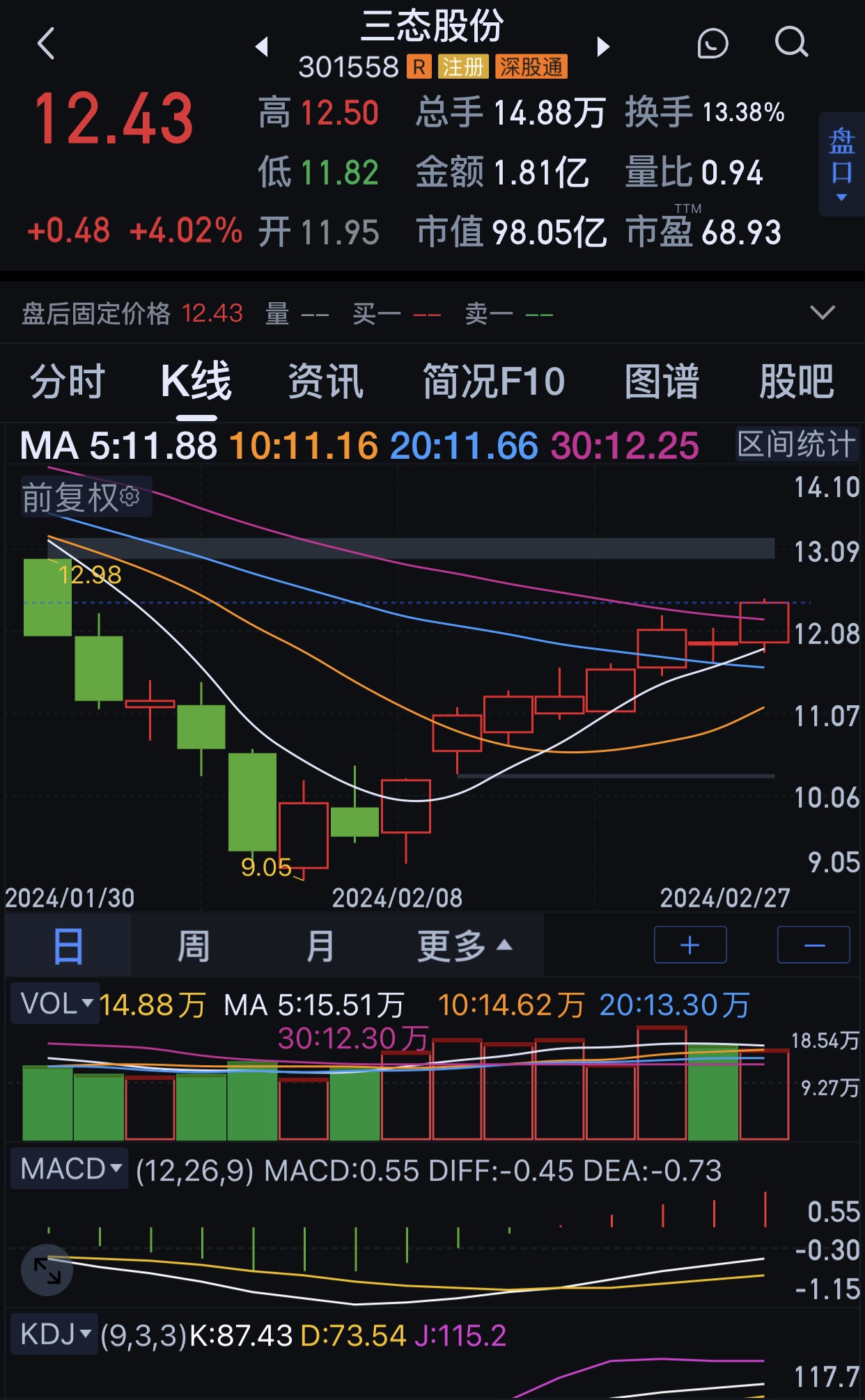Expand the 更多 period options
Viewport: 865px width, 1400px height.
[x=462, y=944]
